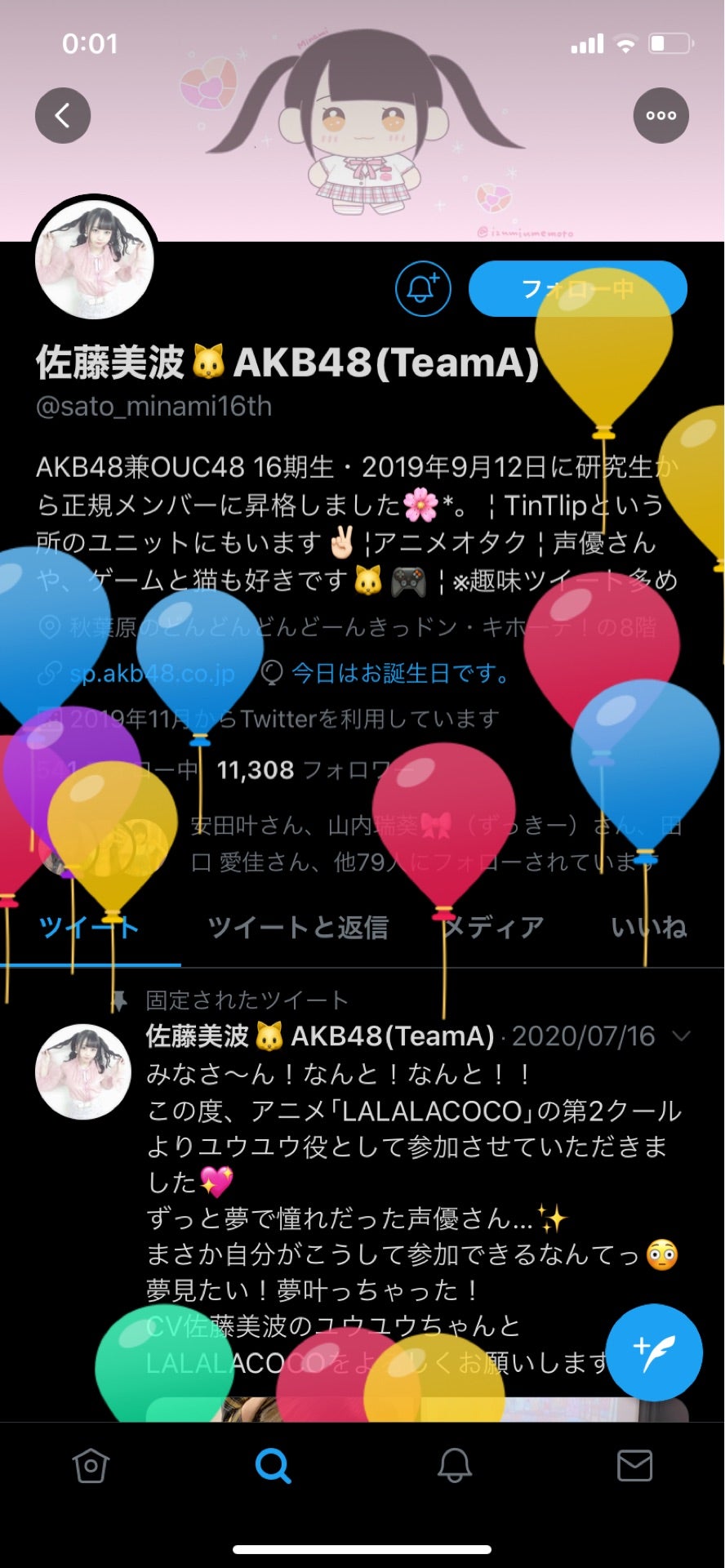Open the three-dot overflow menu
The height and width of the screenshot is (1568, 725).
tap(661, 115)
